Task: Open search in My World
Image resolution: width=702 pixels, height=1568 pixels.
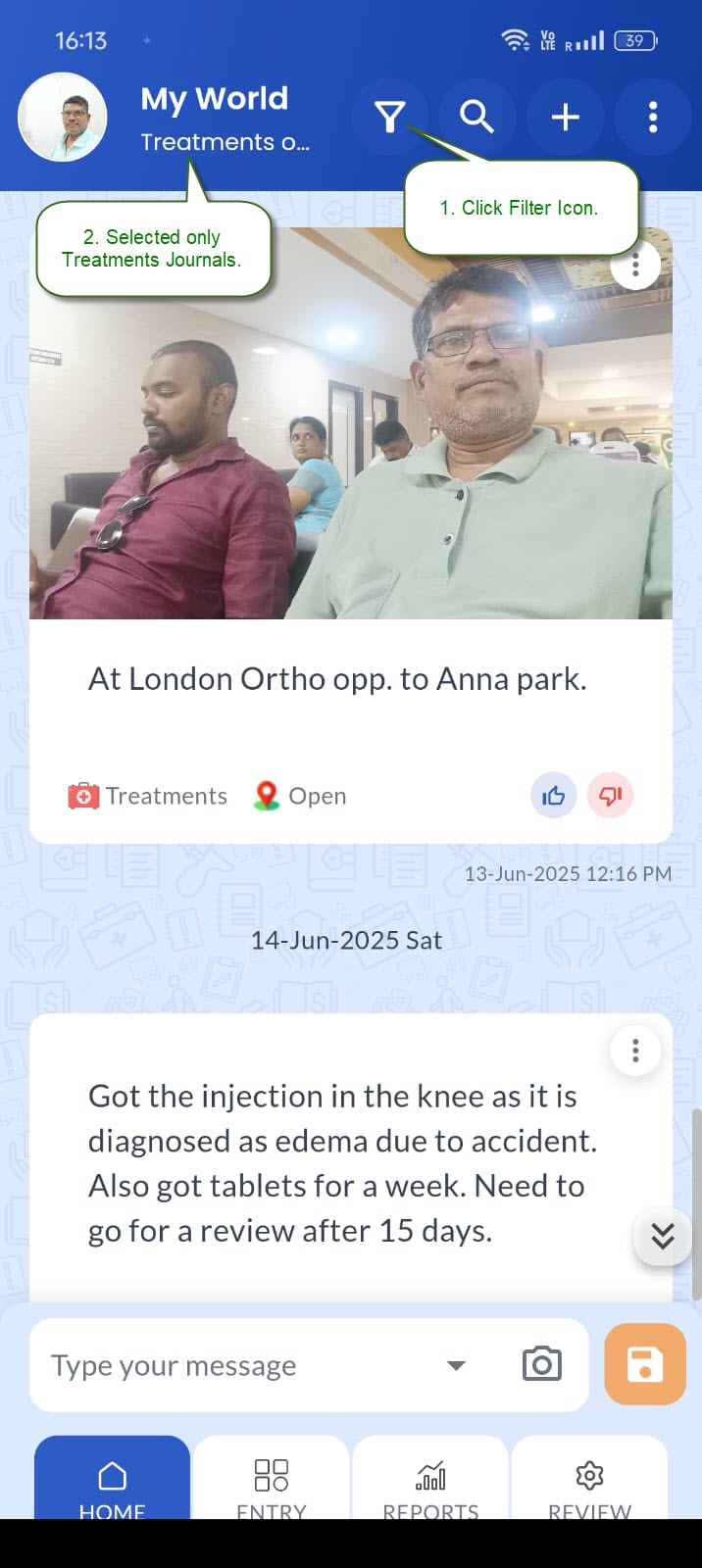Action: (476, 118)
